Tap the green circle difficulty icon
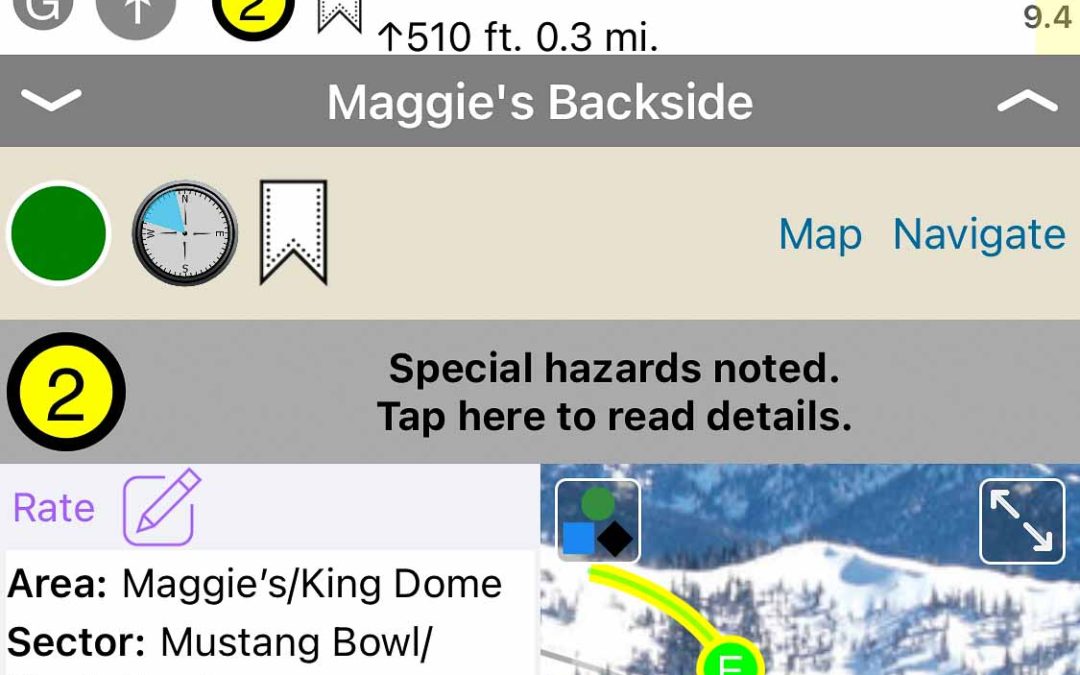1080x675 pixels. click(58, 233)
